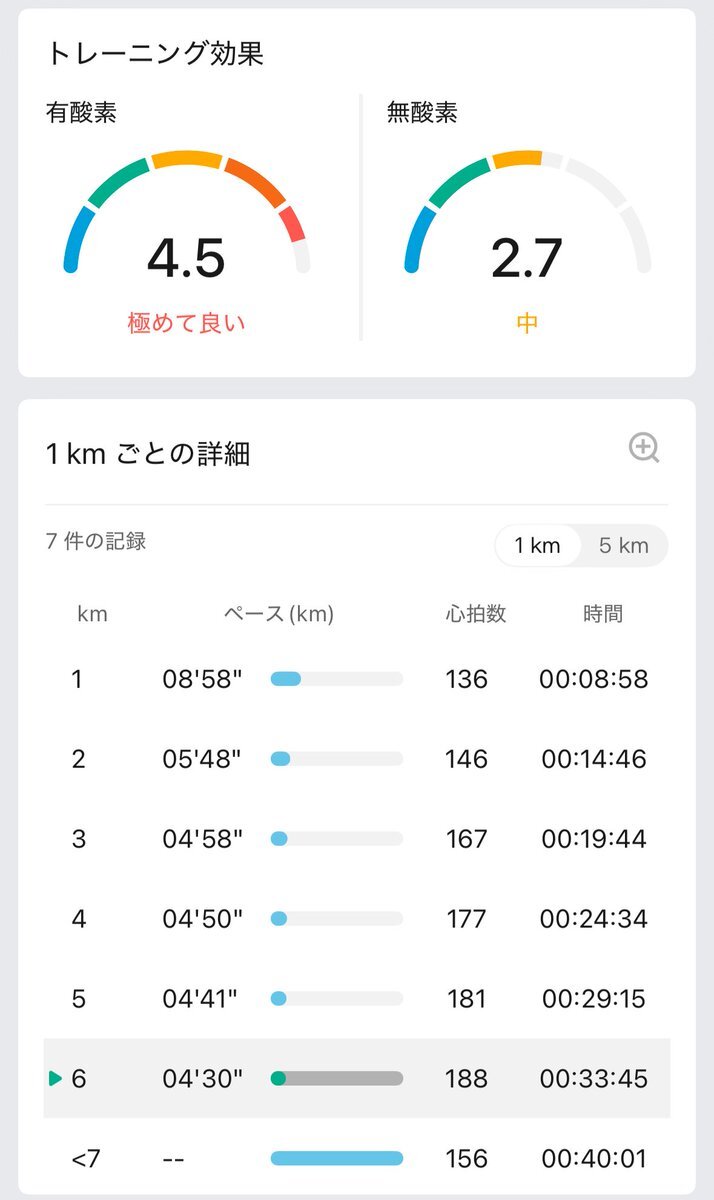Select the km 5 lap row
714x1200 pixels.
pyautogui.click(x=357, y=998)
